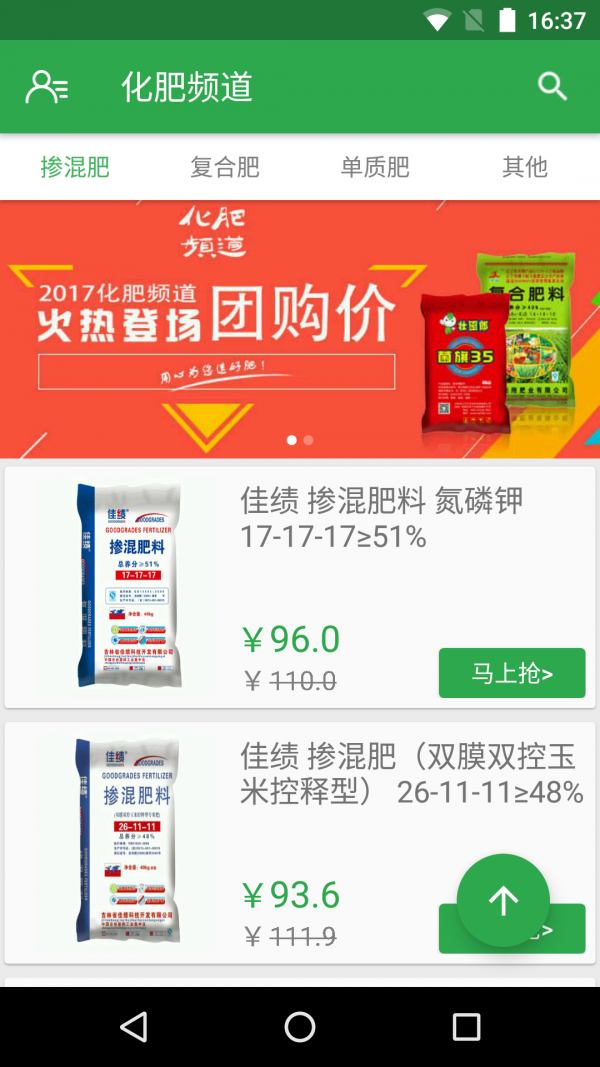Switch to the 单质肥 tab
Image resolution: width=600 pixels, height=1067 pixels.
click(375, 167)
